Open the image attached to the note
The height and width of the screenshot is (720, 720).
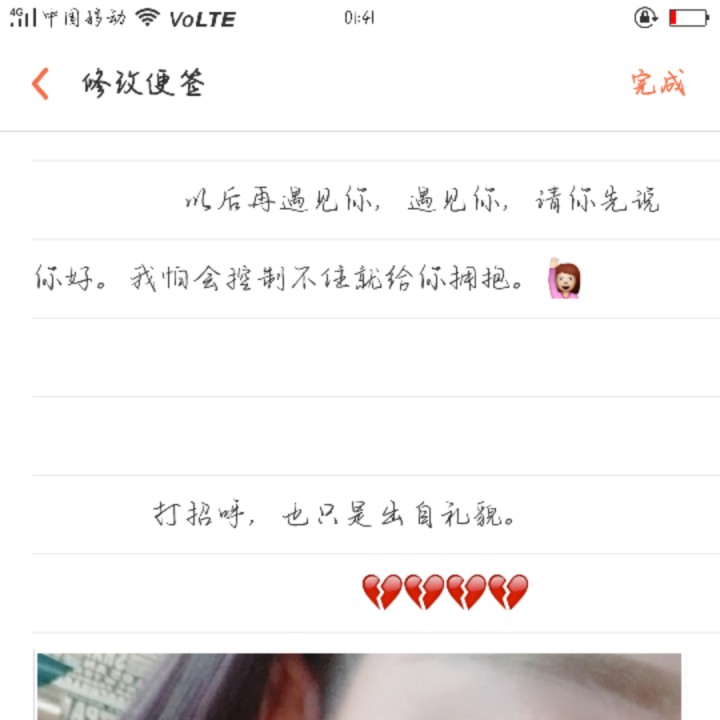point(358,687)
